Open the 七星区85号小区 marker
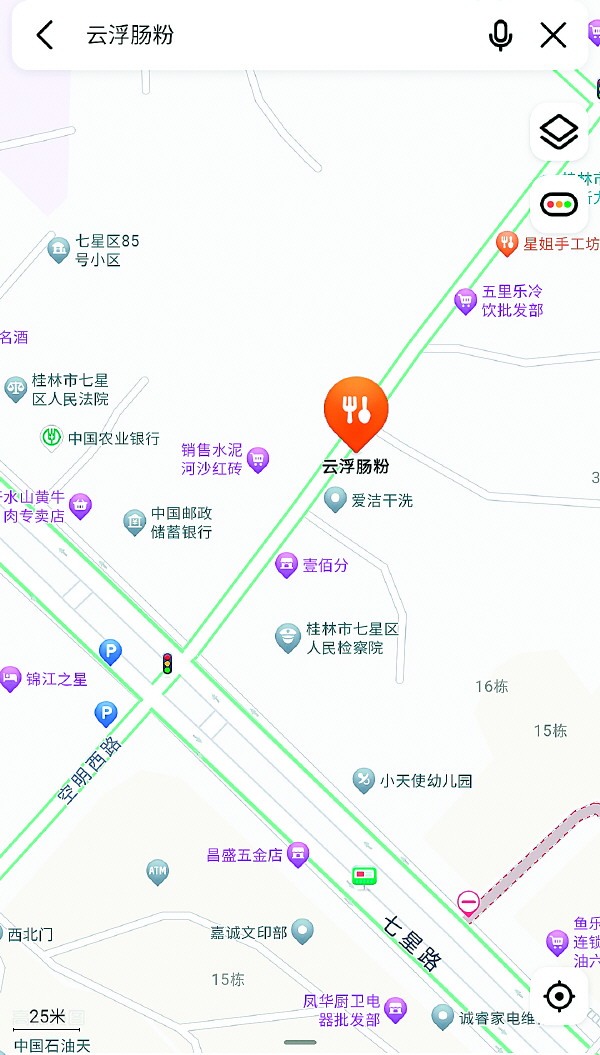600x1055 pixels. [59, 249]
